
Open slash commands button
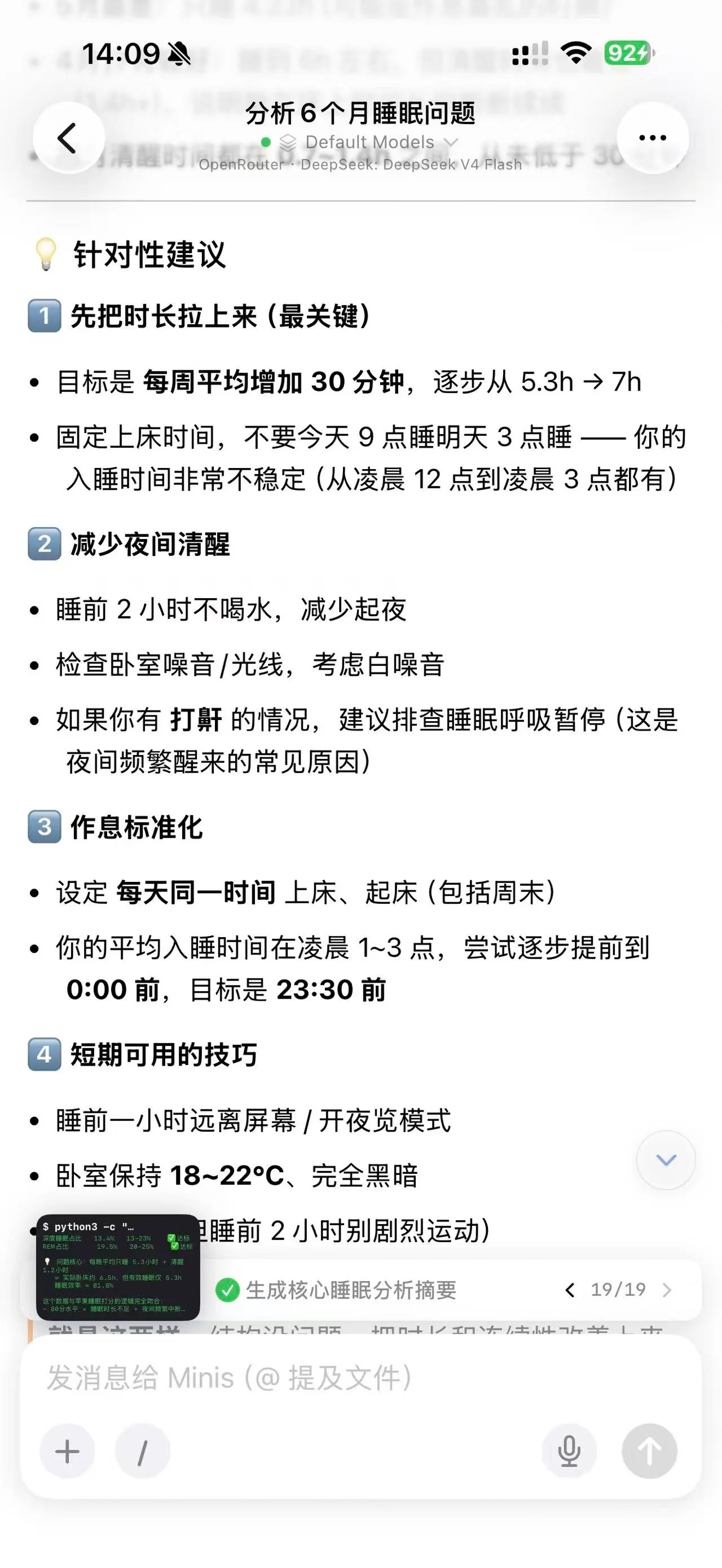click(143, 1452)
